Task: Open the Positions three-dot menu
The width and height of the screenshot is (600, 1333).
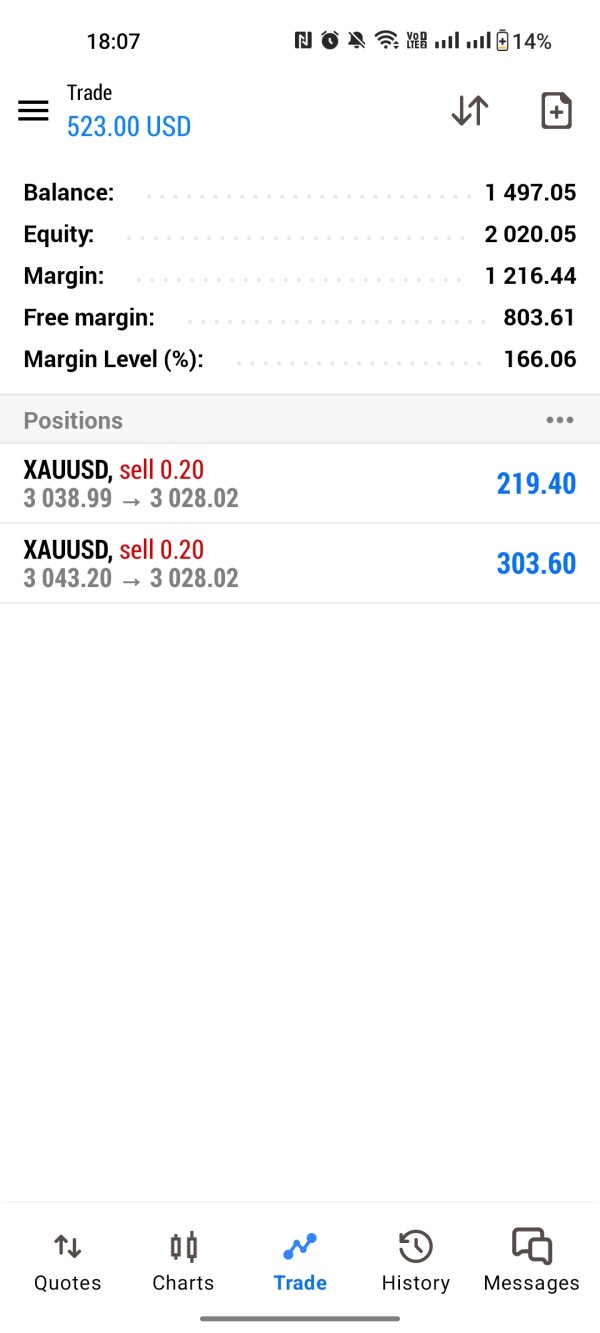Action: tap(559, 420)
